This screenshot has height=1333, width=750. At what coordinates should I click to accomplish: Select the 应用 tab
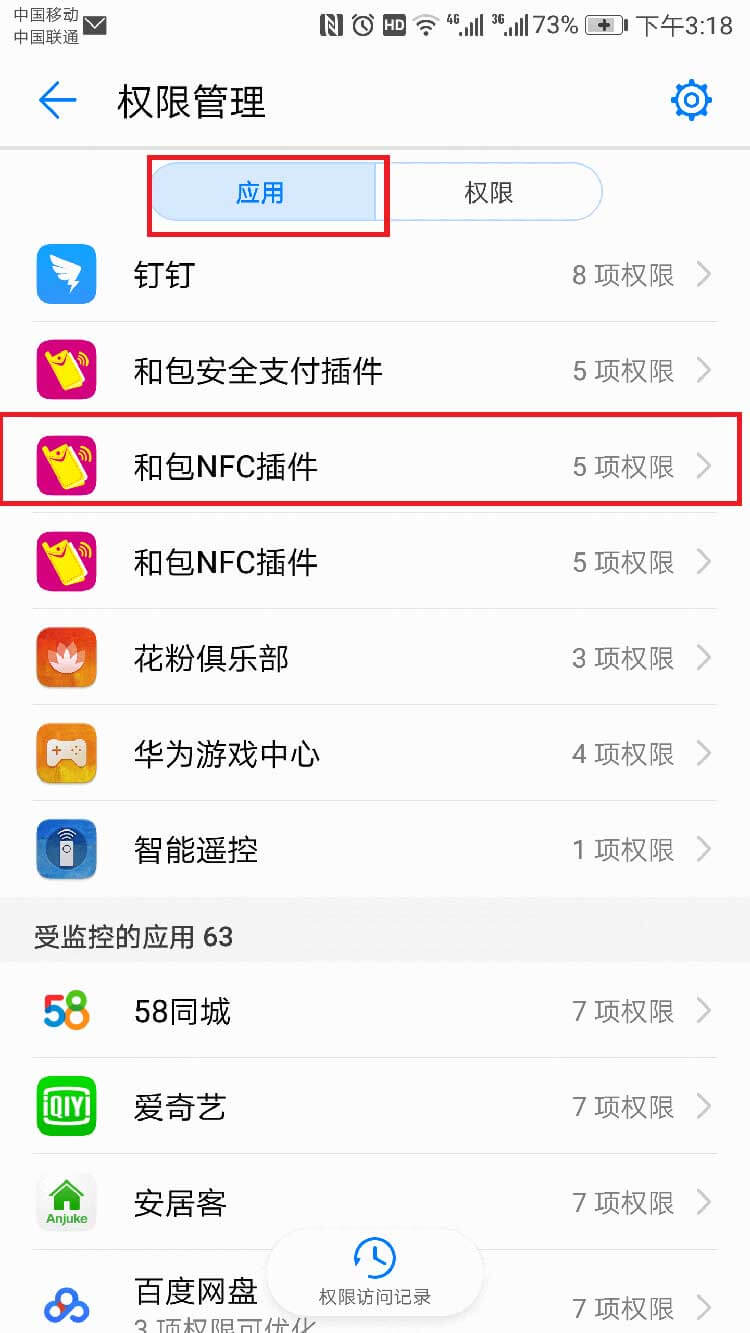[x=261, y=192]
